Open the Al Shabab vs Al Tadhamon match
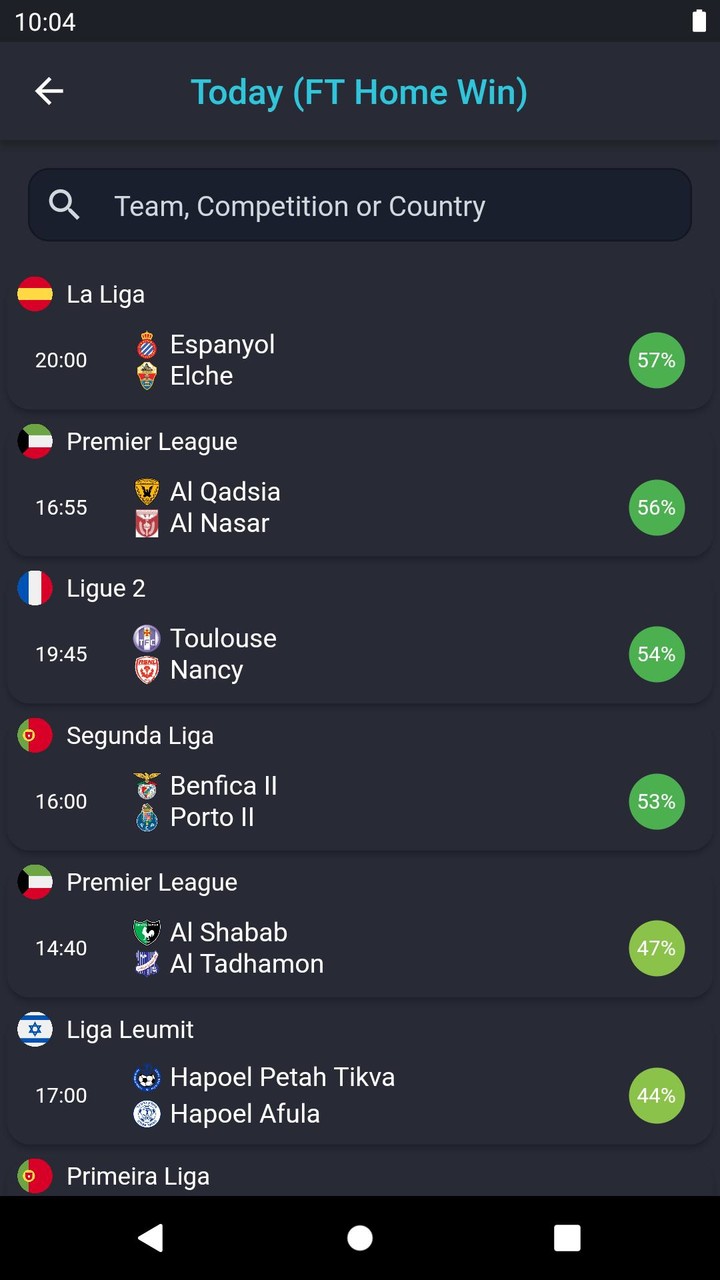Image resolution: width=720 pixels, height=1280 pixels. [x=360, y=948]
